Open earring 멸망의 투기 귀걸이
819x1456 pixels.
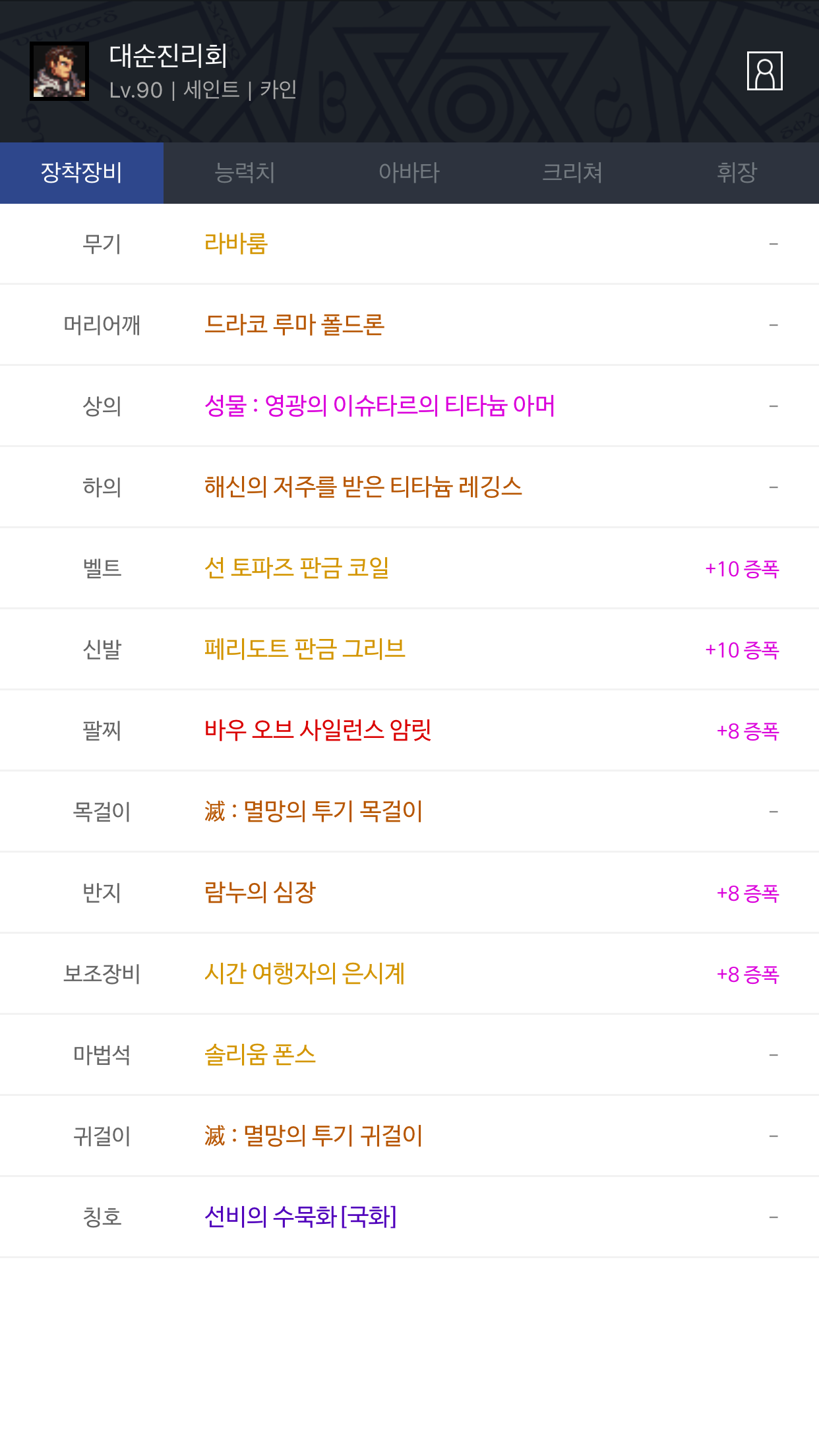click(x=314, y=1136)
